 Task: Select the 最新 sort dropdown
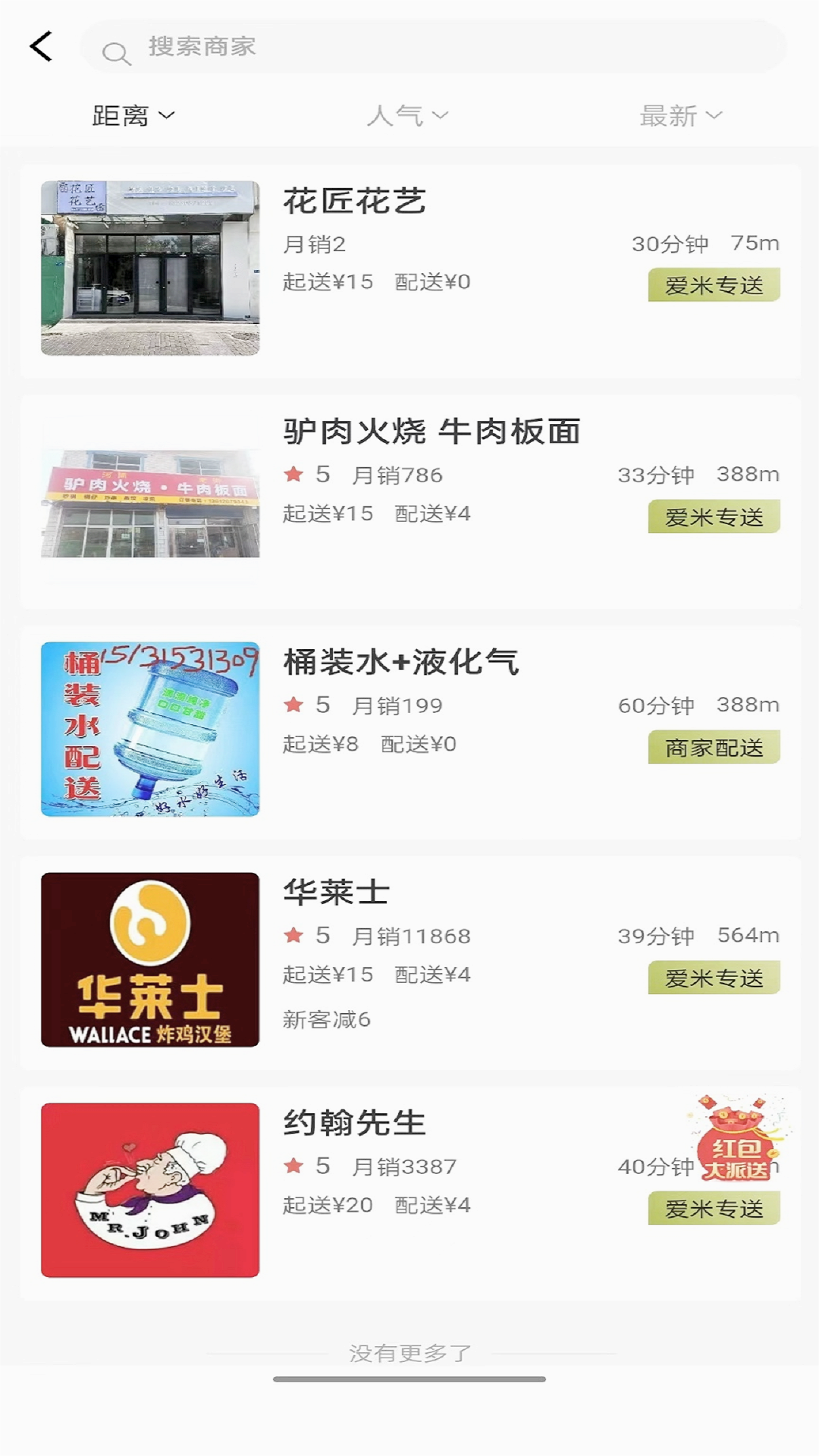pyautogui.click(x=681, y=115)
